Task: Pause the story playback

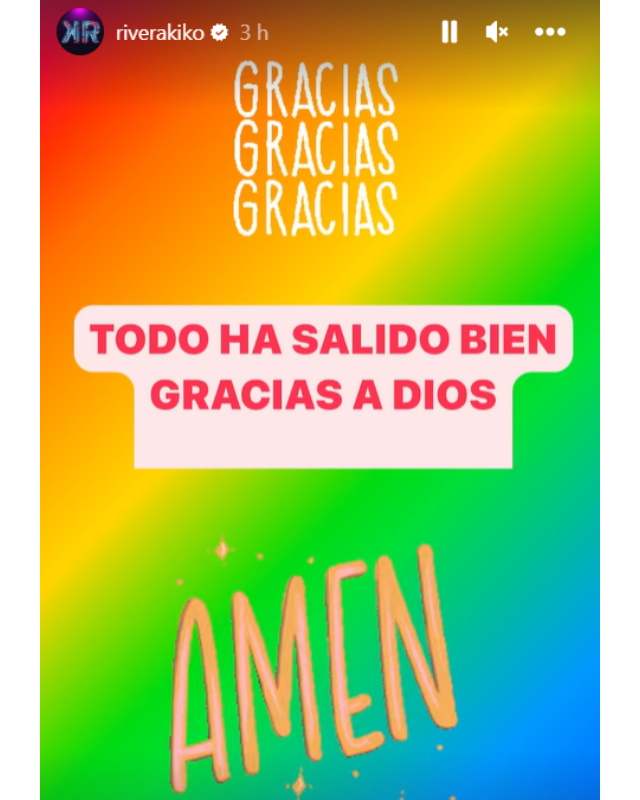Action: tap(449, 32)
